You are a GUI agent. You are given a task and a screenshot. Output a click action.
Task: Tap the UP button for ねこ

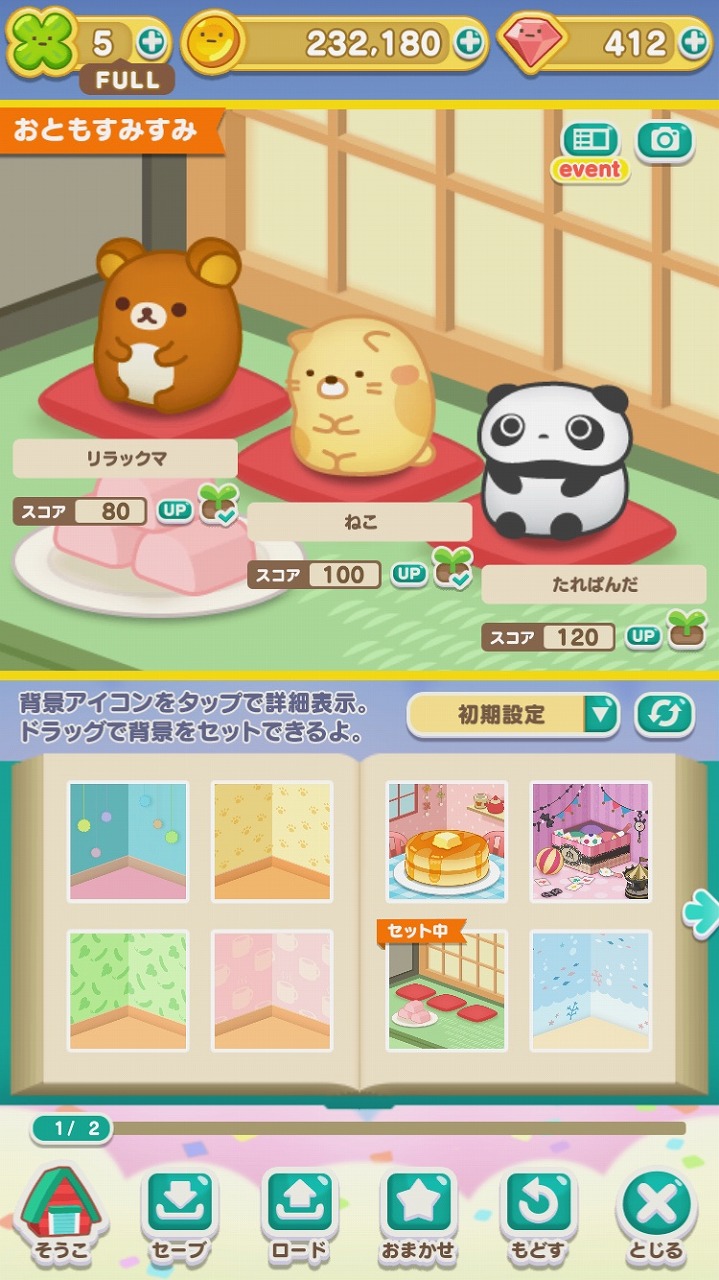click(408, 574)
